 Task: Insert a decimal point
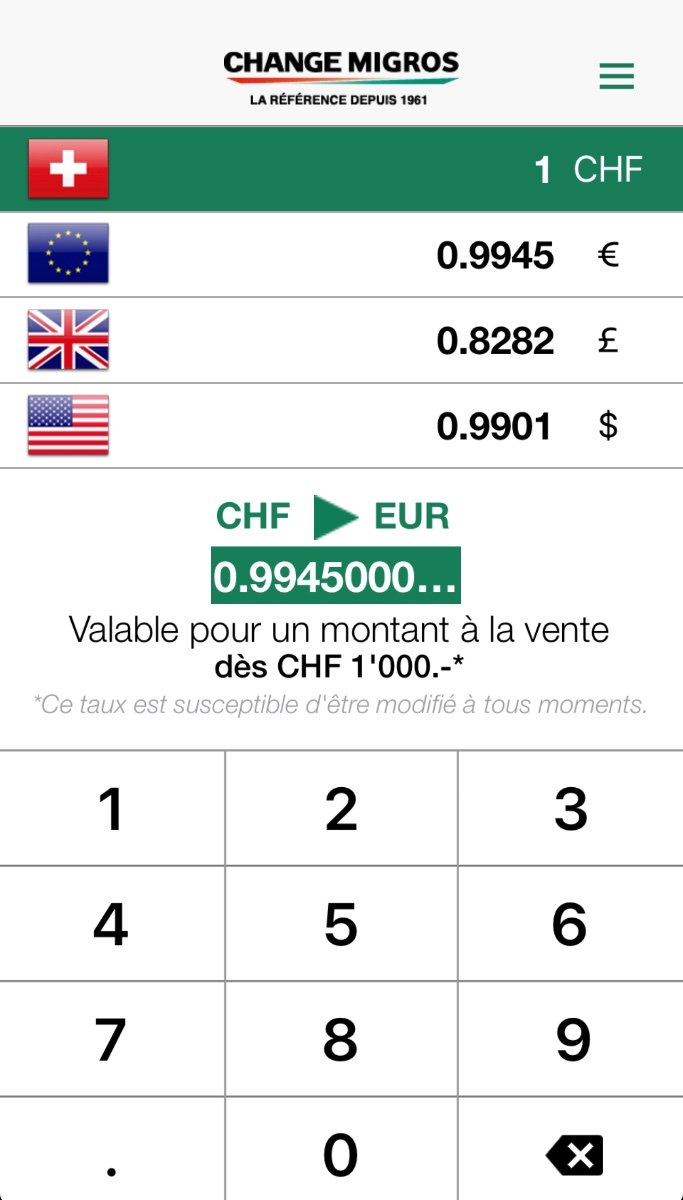pos(112,1152)
